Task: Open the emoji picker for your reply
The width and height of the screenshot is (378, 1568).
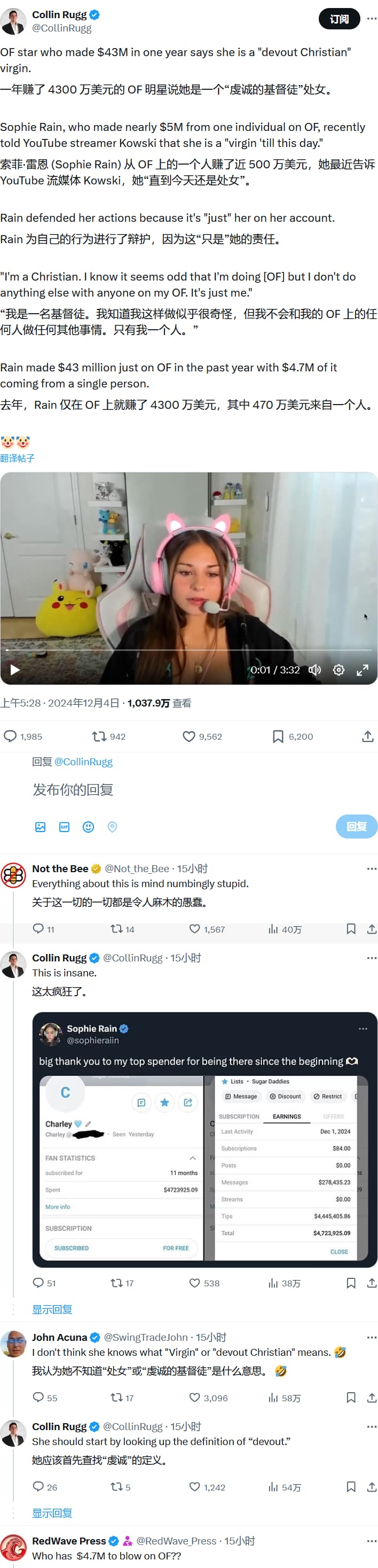Action: 88,827
